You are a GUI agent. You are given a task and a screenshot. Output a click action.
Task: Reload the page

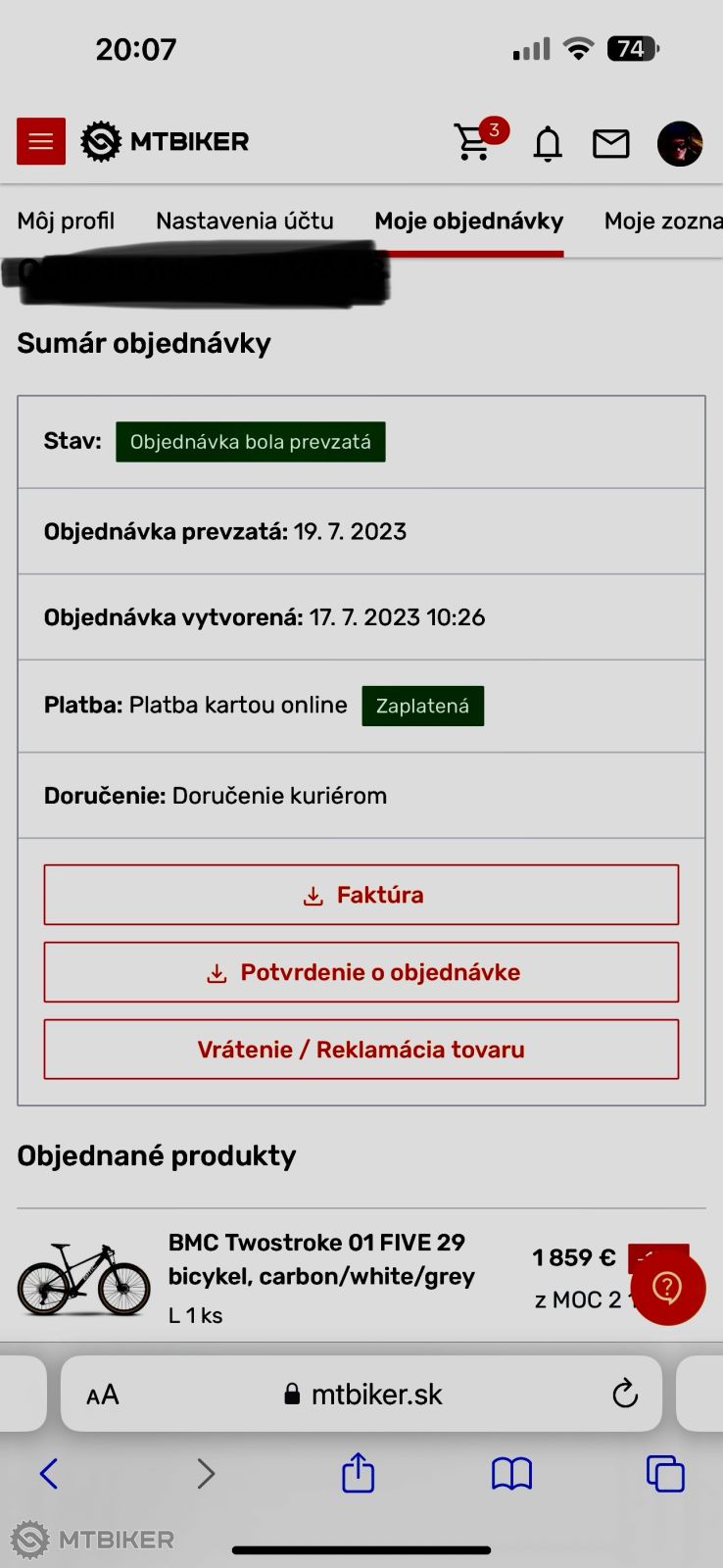pos(624,1394)
